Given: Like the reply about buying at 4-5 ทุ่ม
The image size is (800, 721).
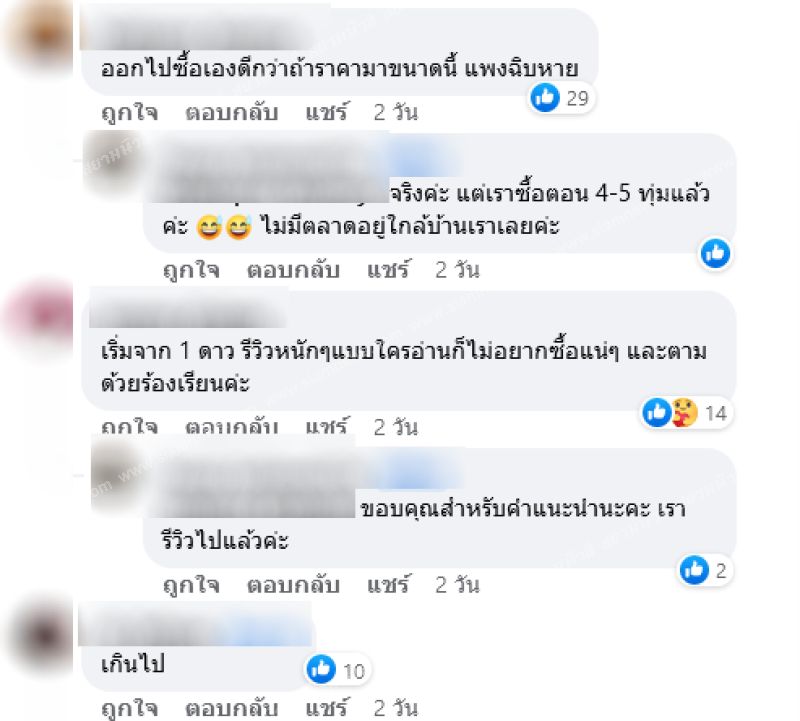Looking at the screenshot, I should (193, 270).
